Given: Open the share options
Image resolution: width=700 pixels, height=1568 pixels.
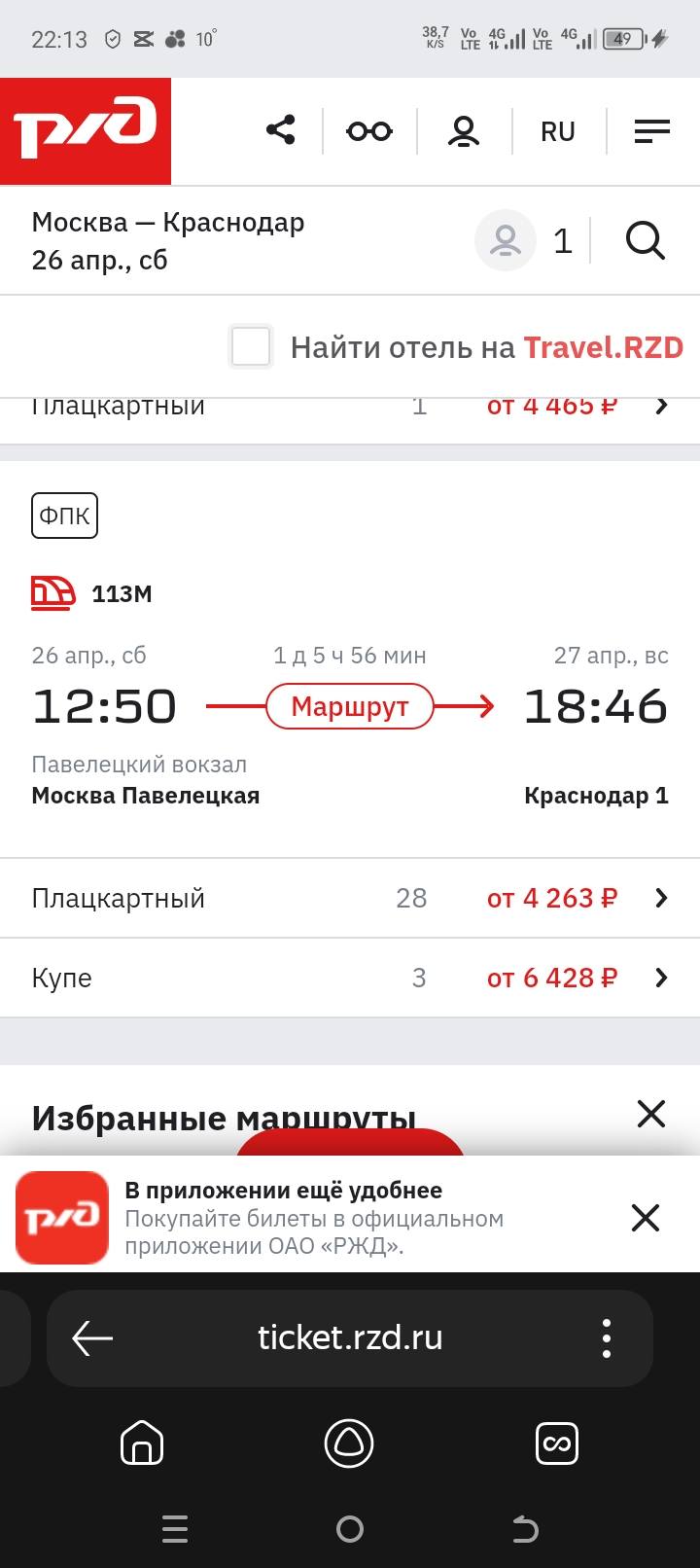Looking at the screenshot, I should (281, 131).
